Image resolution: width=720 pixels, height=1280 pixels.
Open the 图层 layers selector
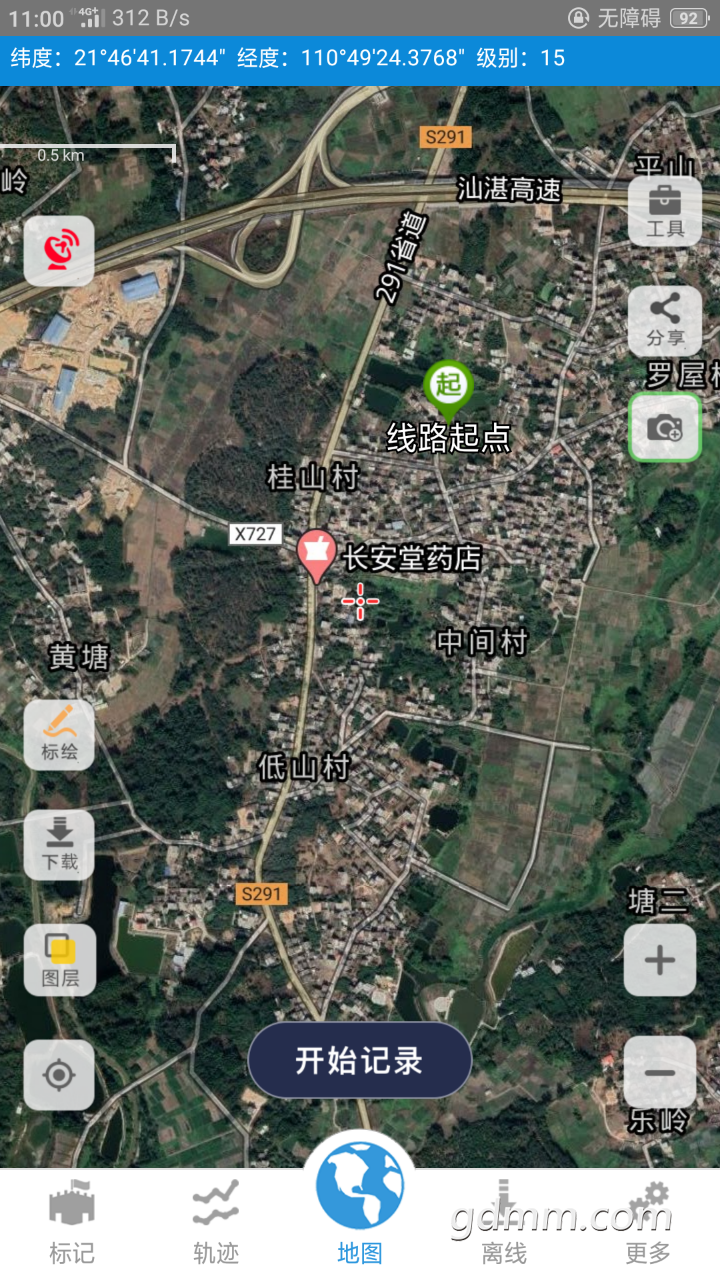tap(59, 960)
